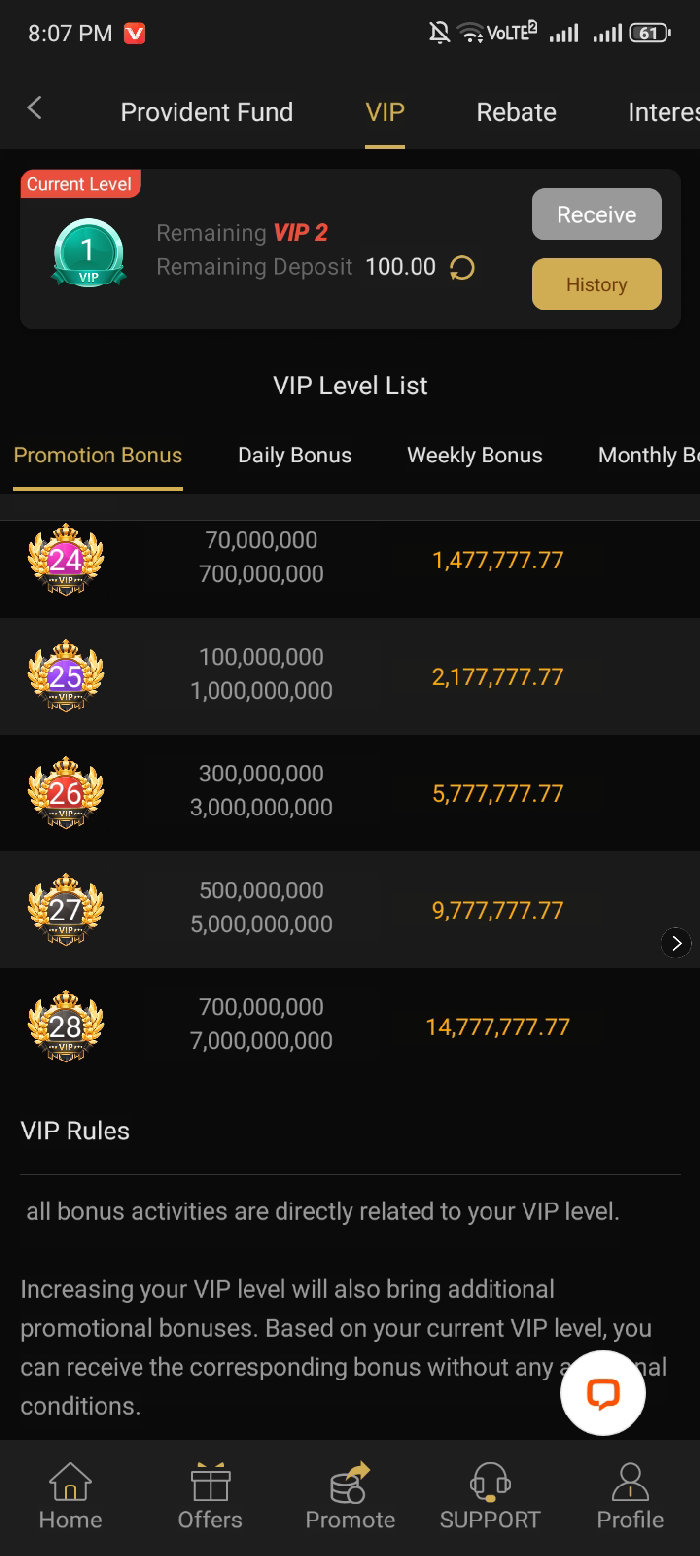Image resolution: width=700 pixels, height=1556 pixels.
Task: Open SUPPORT in bottom navigation
Action: 490,1496
